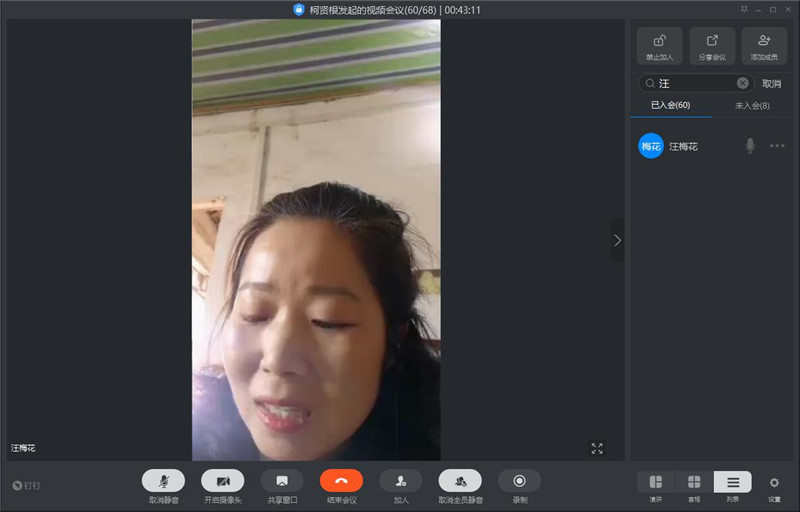Start recording with 录制

coord(519,481)
